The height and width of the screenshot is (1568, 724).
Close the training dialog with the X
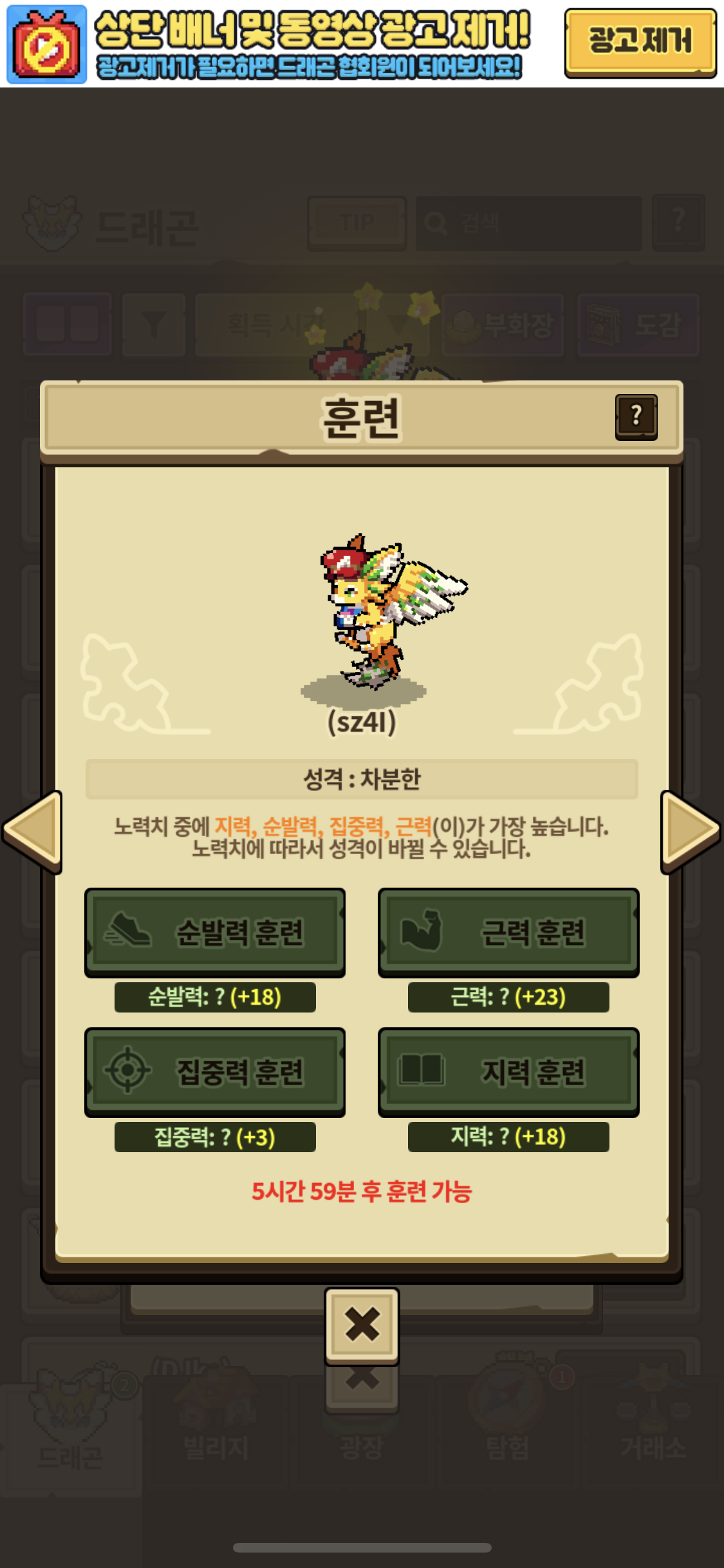click(x=362, y=1325)
